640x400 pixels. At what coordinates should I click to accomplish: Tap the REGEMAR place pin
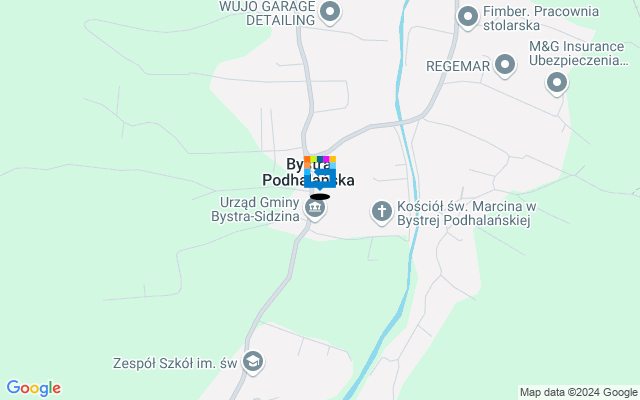(x=505, y=66)
